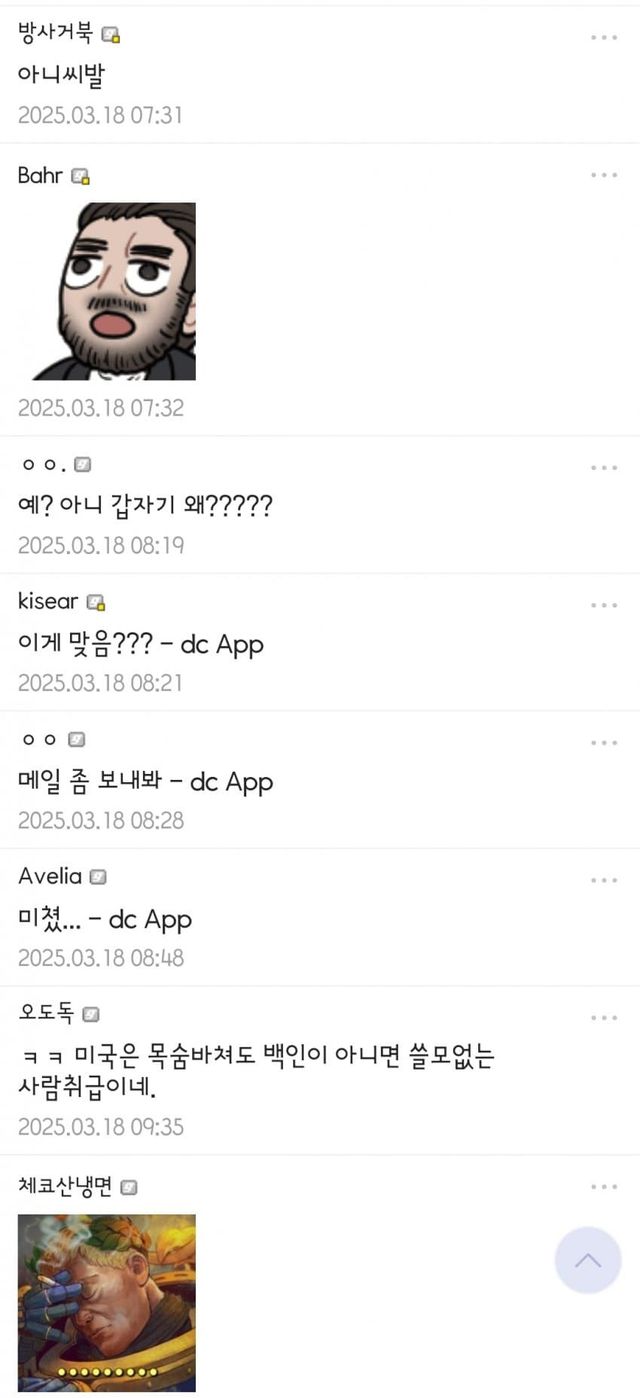Open more options on Avelia's comment
This screenshot has width=640, height=1398.
[603, 880]
